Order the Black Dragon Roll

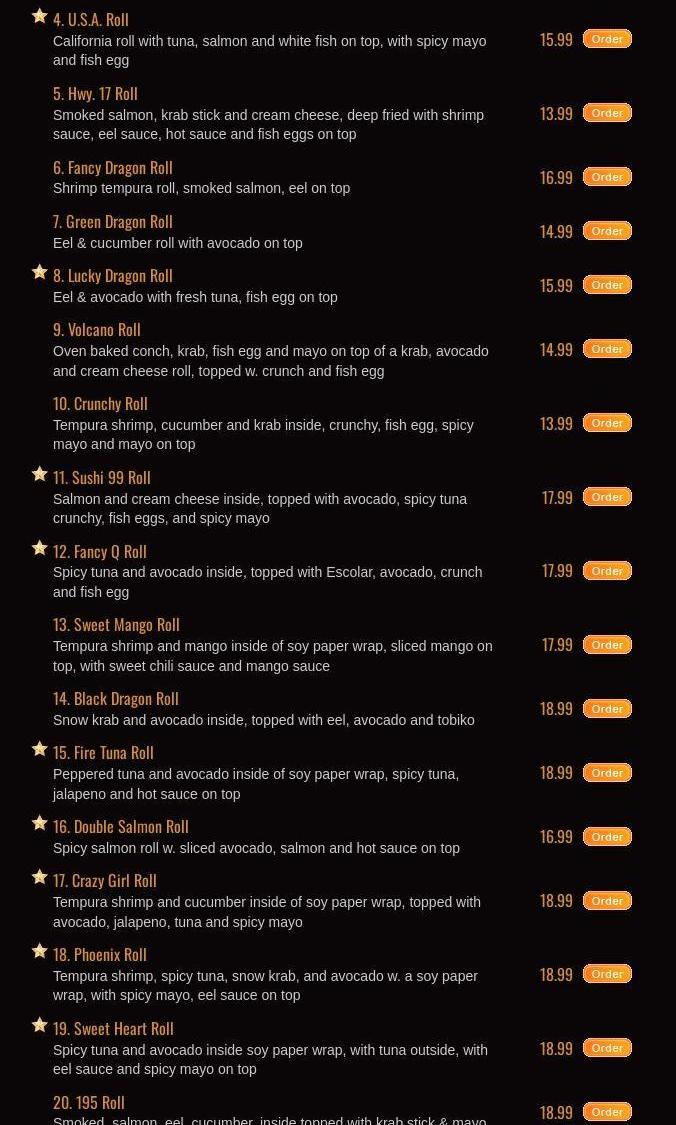pyautogui.click(x=607, y=709)
